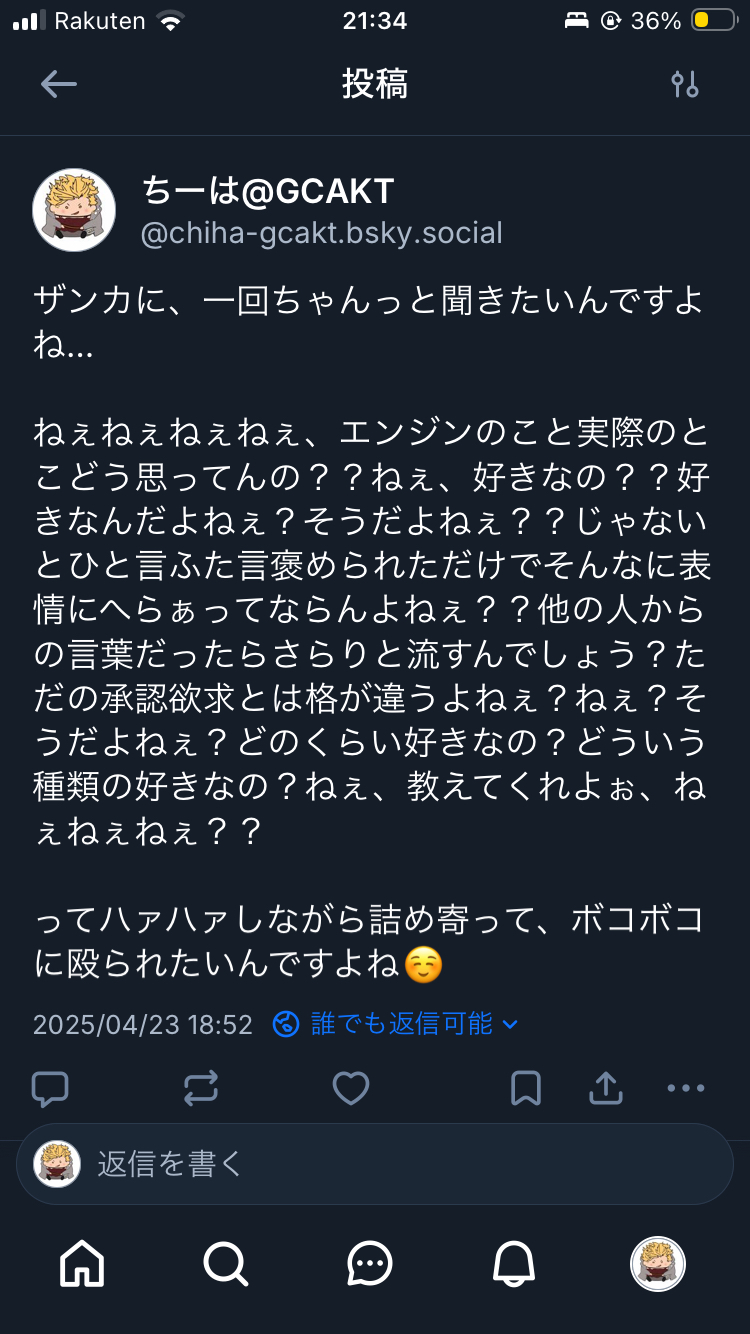This screenshot has width=750, height=1334.
Task: Switch to the Home tab
Action: 82,1264
